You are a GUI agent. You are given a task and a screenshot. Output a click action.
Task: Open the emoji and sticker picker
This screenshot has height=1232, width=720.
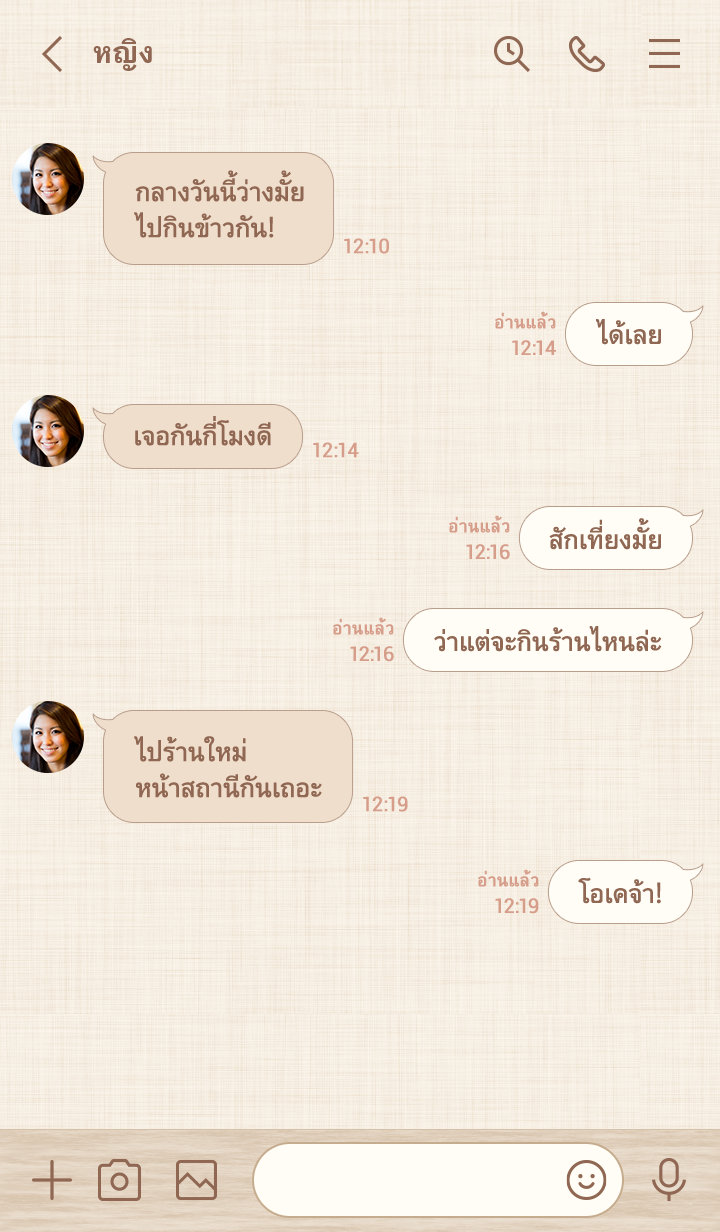tap(587, 1180)
